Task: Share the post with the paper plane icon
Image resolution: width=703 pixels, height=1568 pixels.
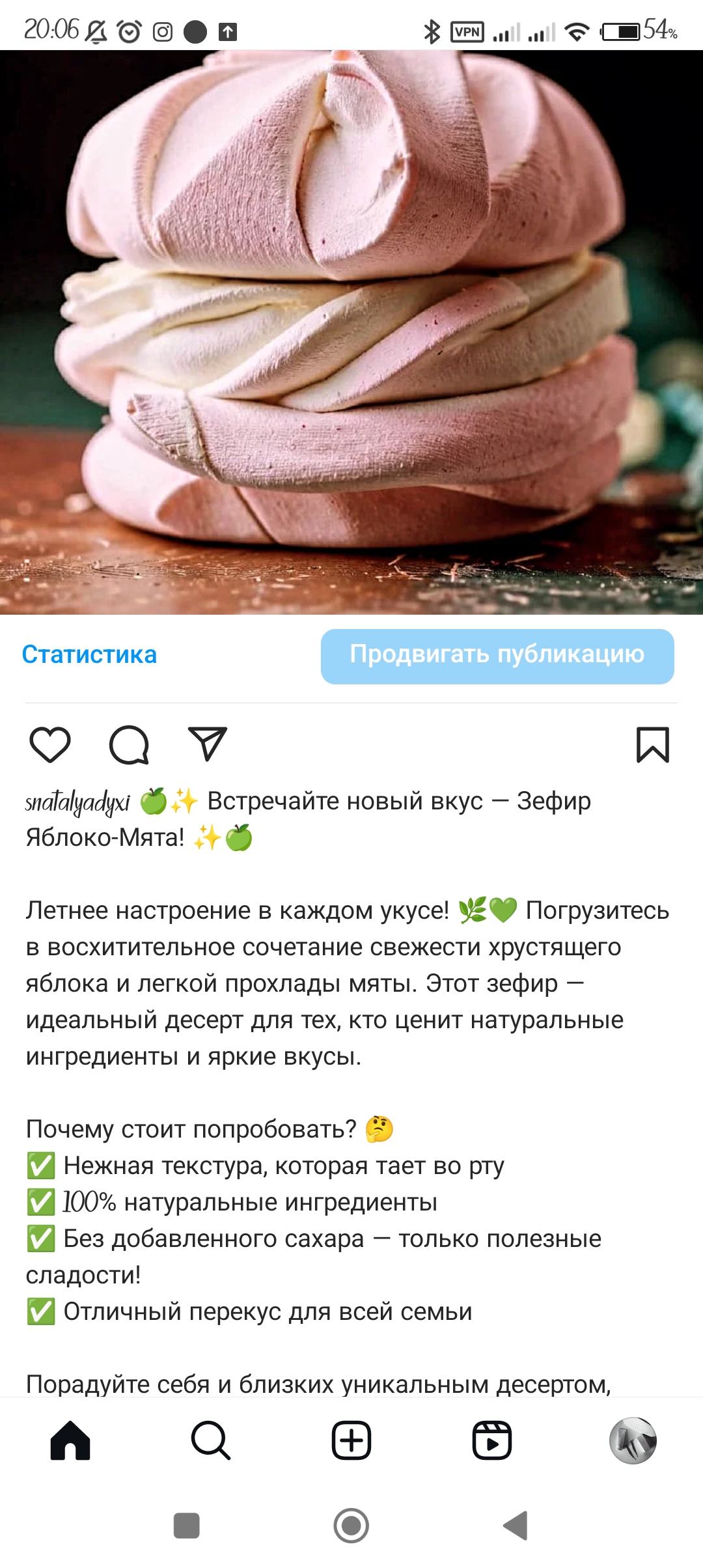Action: coord(207,744)
